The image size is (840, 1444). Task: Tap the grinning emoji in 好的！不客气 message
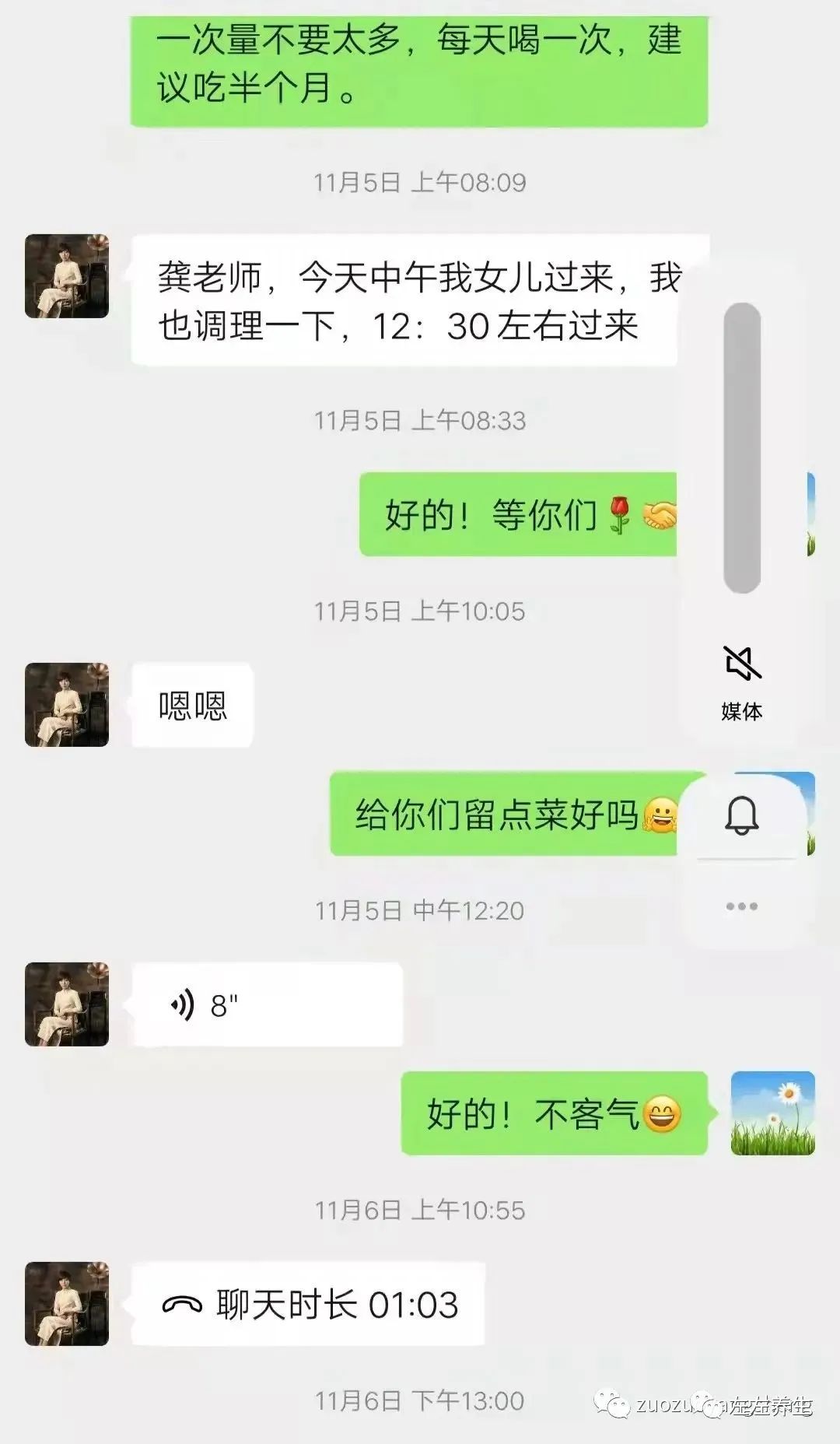[x=663, y=1114]
